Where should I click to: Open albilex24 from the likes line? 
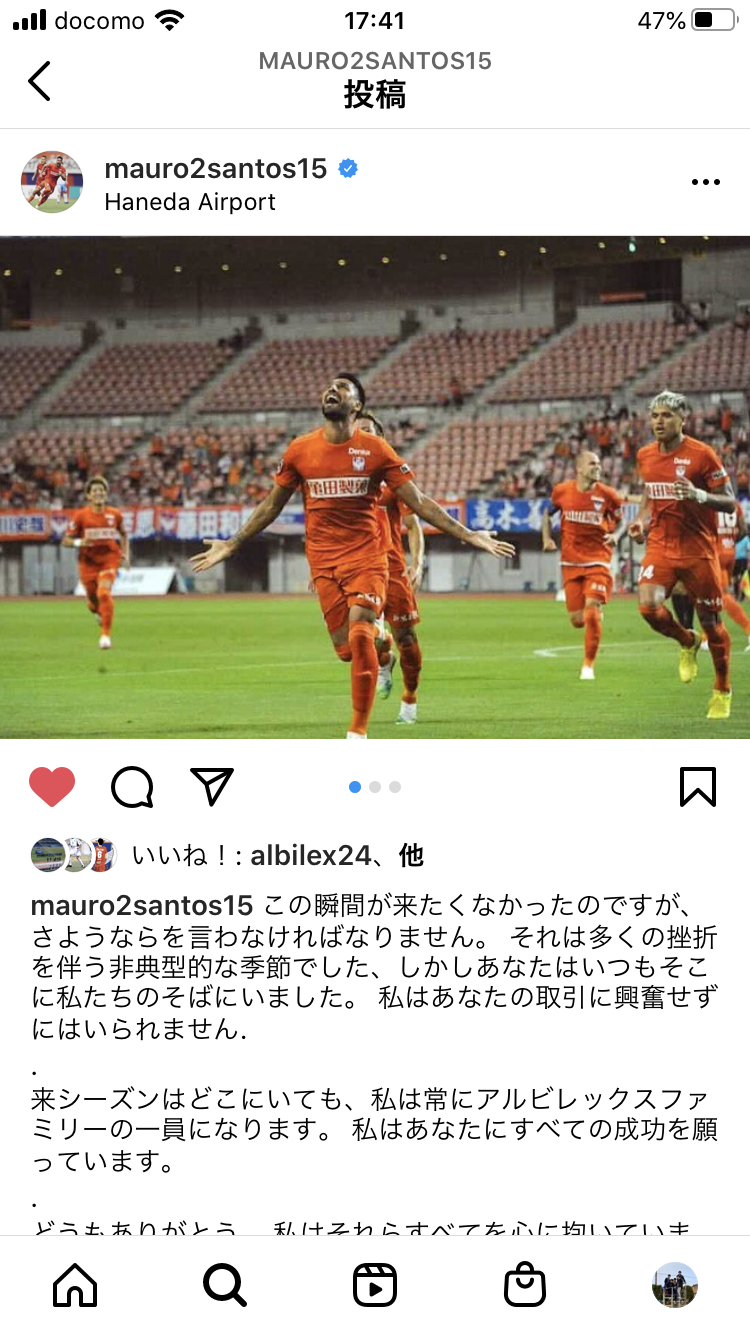point(311,855)
